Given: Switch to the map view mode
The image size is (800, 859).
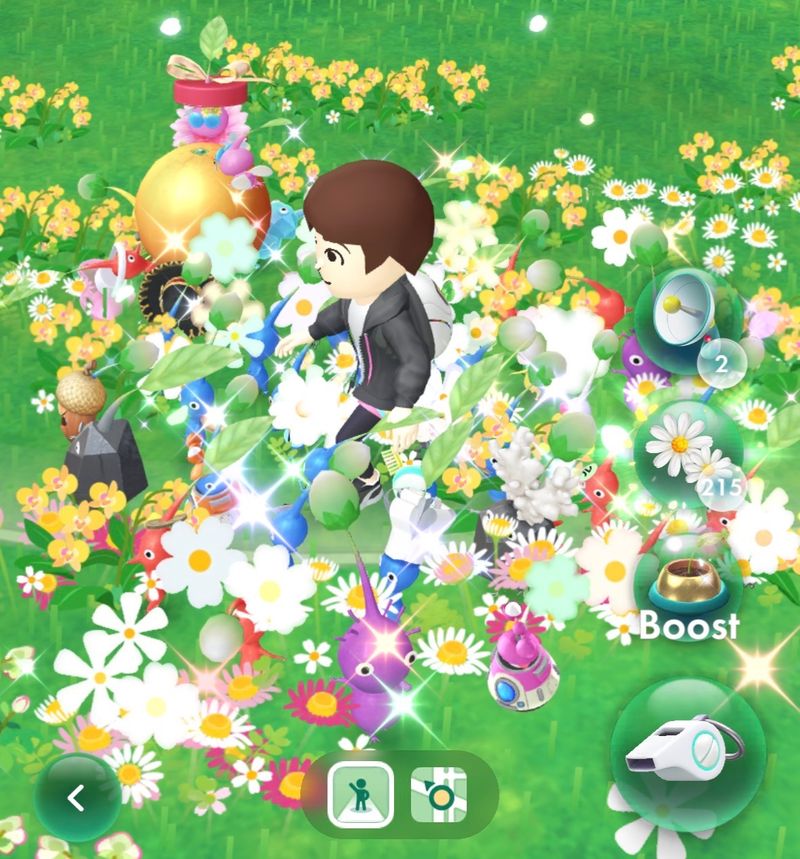Looking at the screenshot, I should (x=437, y=794).
